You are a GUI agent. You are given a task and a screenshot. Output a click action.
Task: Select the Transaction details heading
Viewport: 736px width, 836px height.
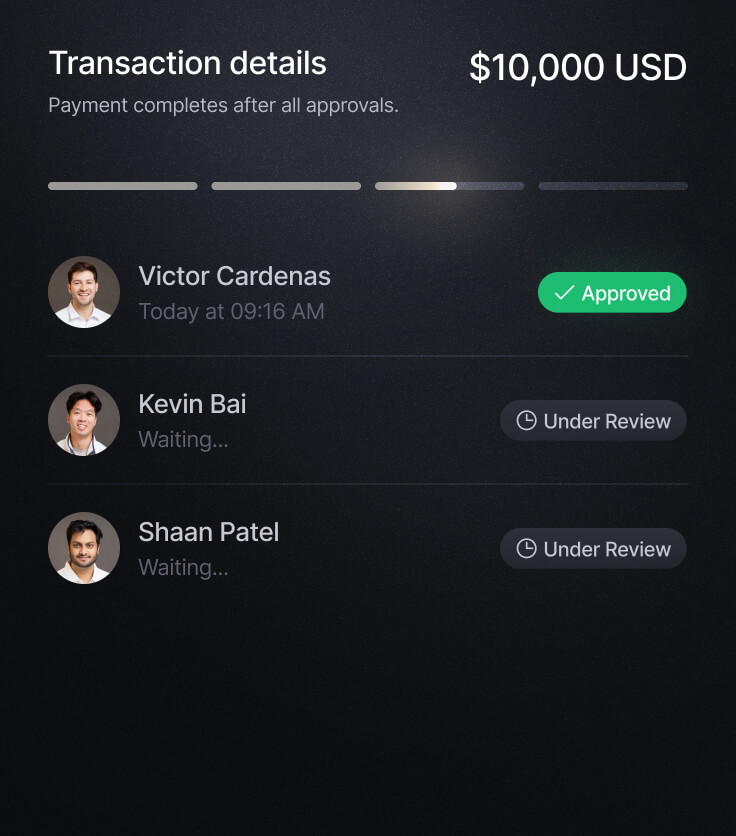(x=187, y=63)
